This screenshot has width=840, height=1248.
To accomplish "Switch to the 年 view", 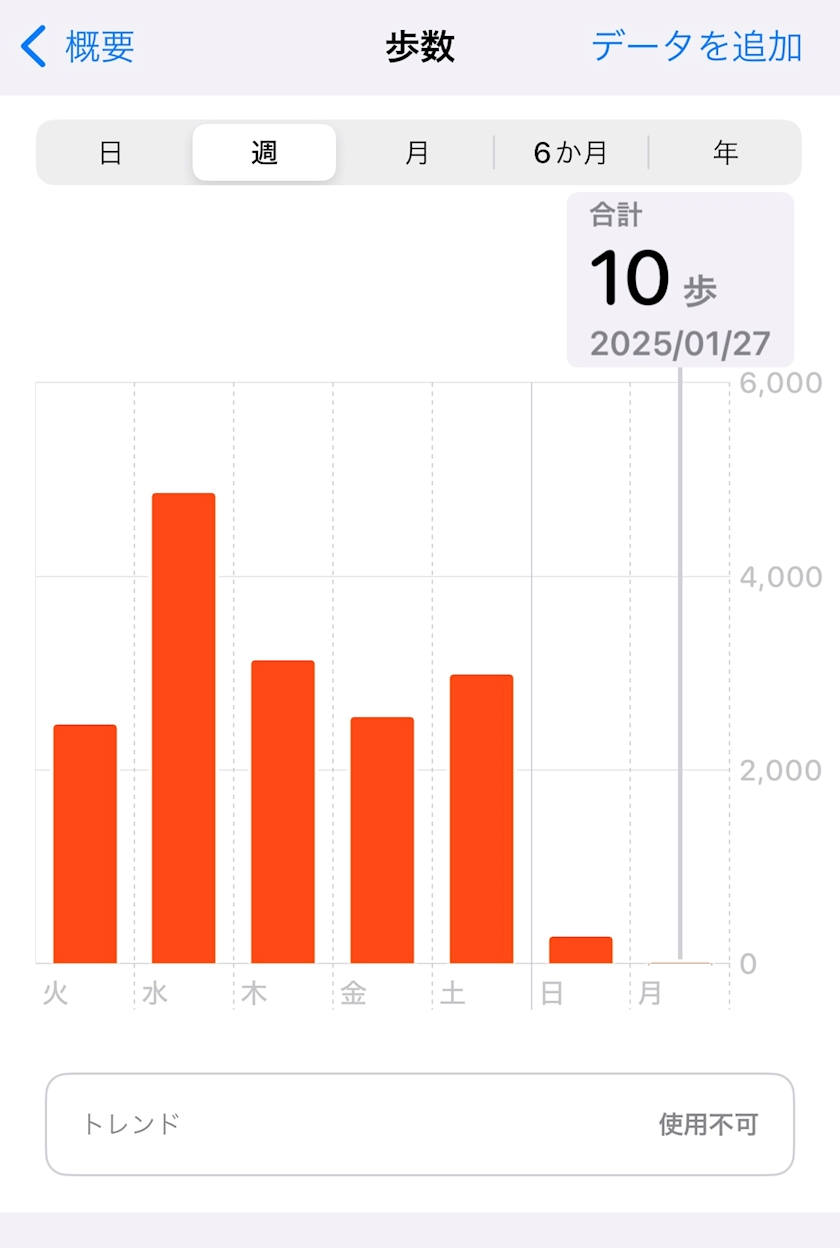I will point(725,153).
